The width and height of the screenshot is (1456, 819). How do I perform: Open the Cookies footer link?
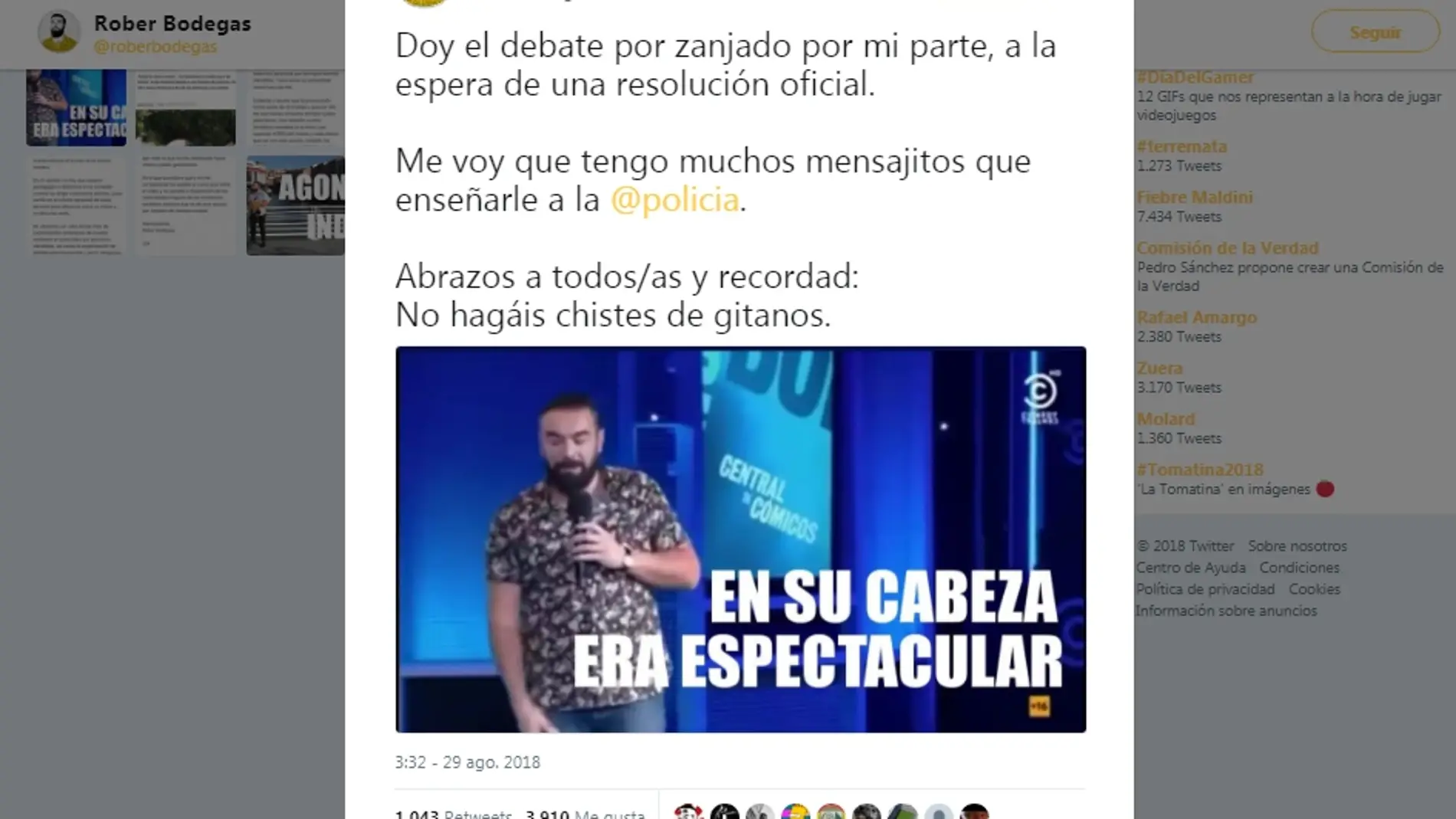pos(1313,589)
